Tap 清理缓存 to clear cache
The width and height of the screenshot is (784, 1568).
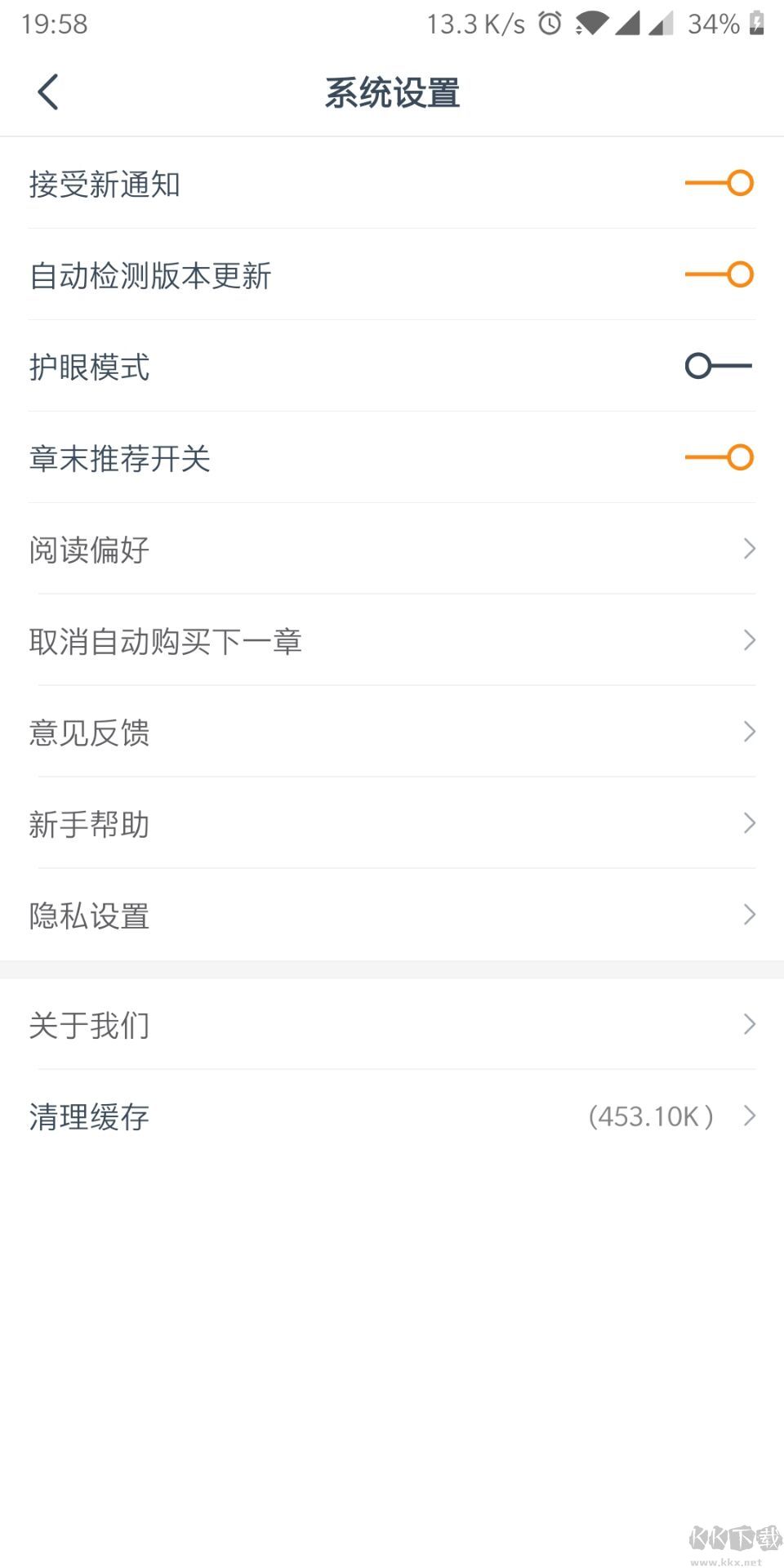pos(87,1116)
